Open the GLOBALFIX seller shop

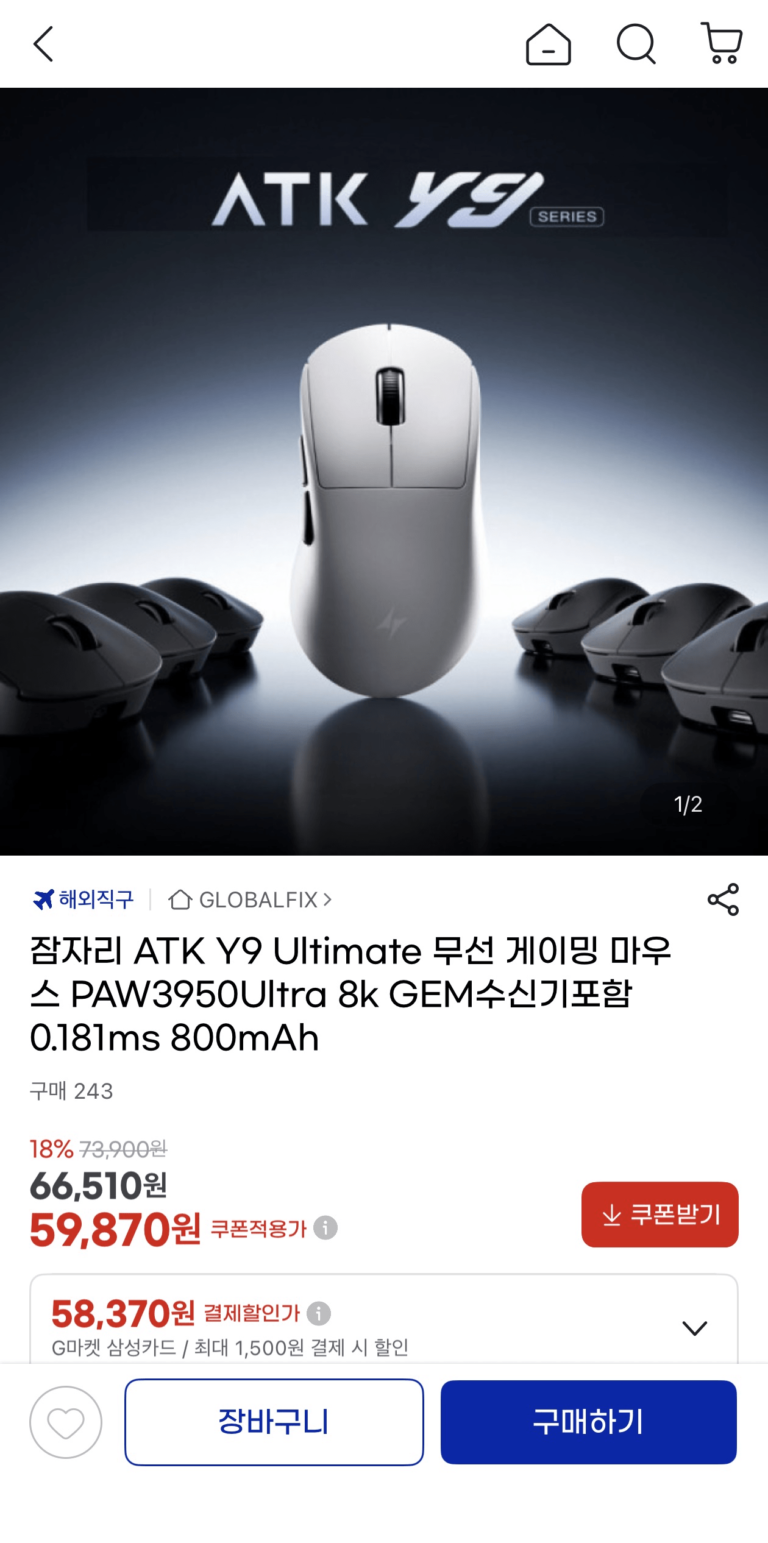250,899
